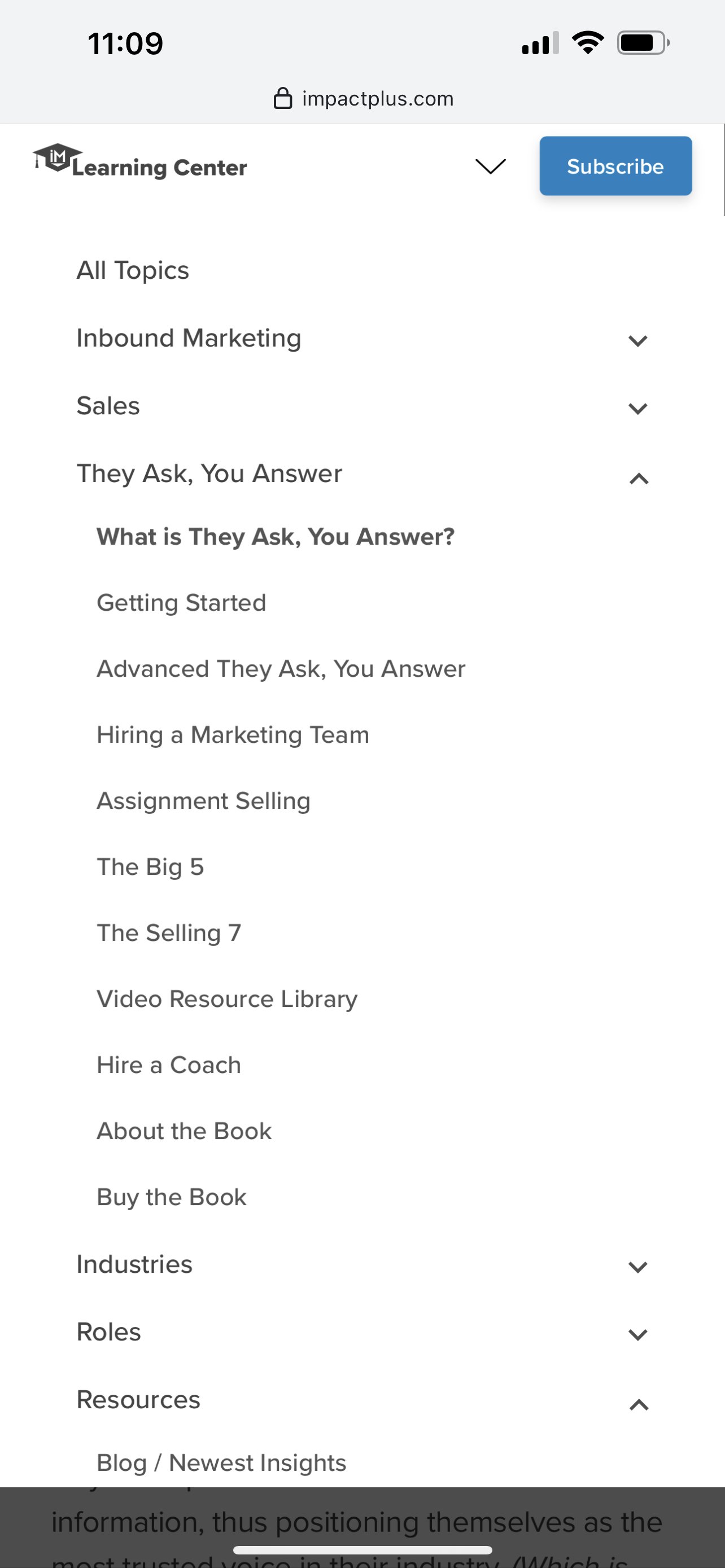Select Hiring a Marketing Team
Image resolution: width=725 pixels, height=1568 pixels.
click(233, 735)
